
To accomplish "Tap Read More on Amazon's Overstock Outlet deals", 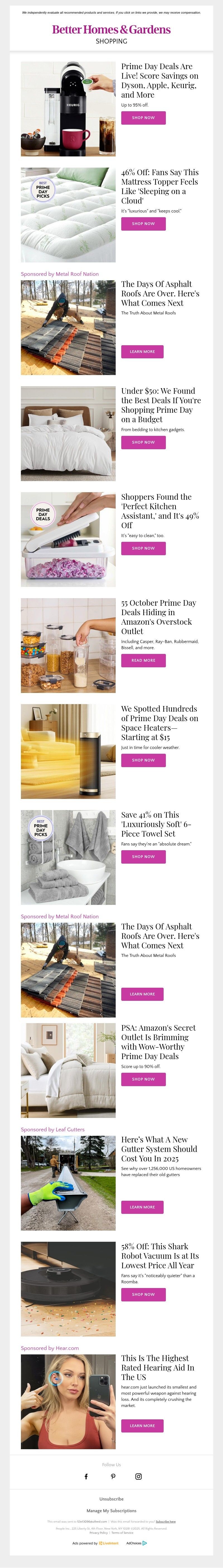I will click(143, 660).
